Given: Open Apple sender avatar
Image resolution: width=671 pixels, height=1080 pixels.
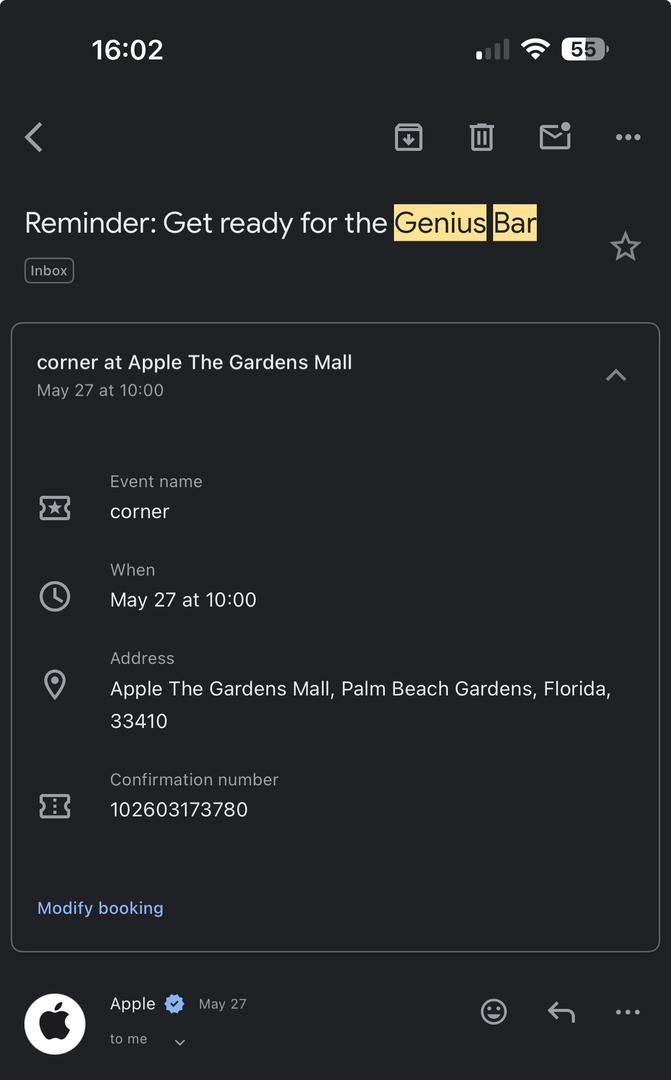Looking at the screenshot, I should coord(55,1024).
